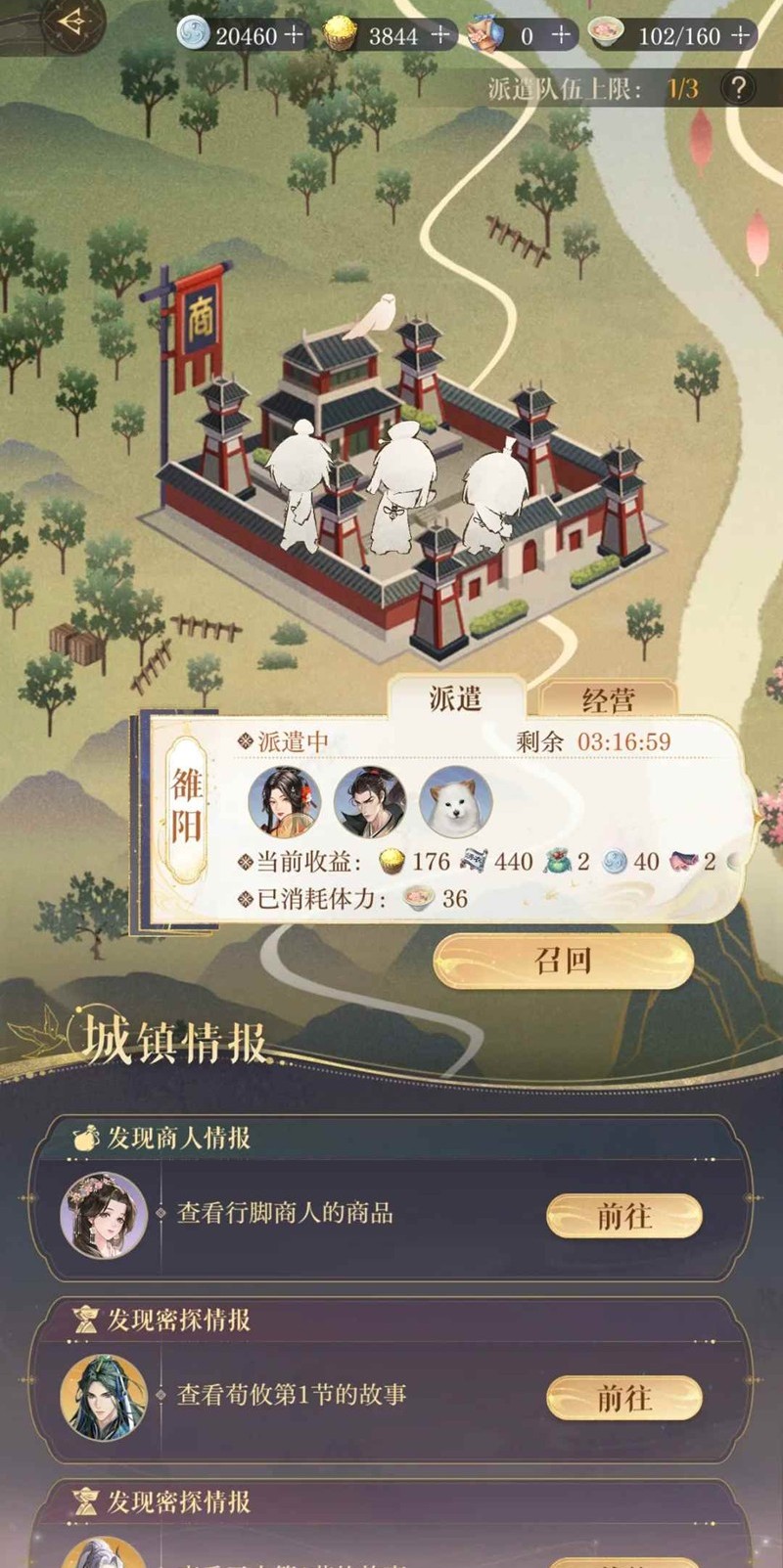Switch to the 派遣 tab
The height and width of the screenshot is (1568, 783).
click(x=455, y=698)
